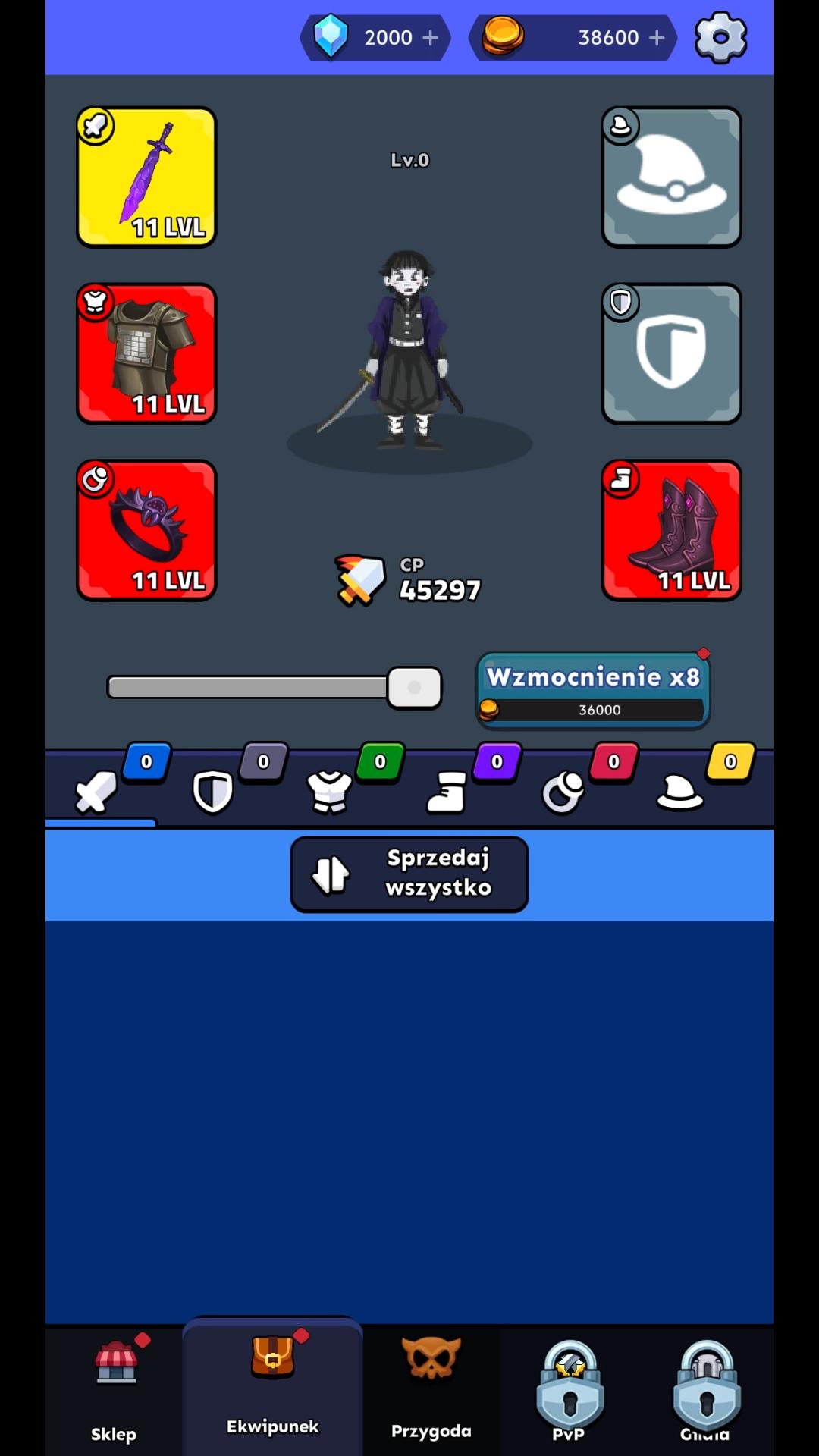This screenshot has width=819, height=1456.
Task: Tap the Wzmocnienie x8 upgrade button
Action: point(593,689)
